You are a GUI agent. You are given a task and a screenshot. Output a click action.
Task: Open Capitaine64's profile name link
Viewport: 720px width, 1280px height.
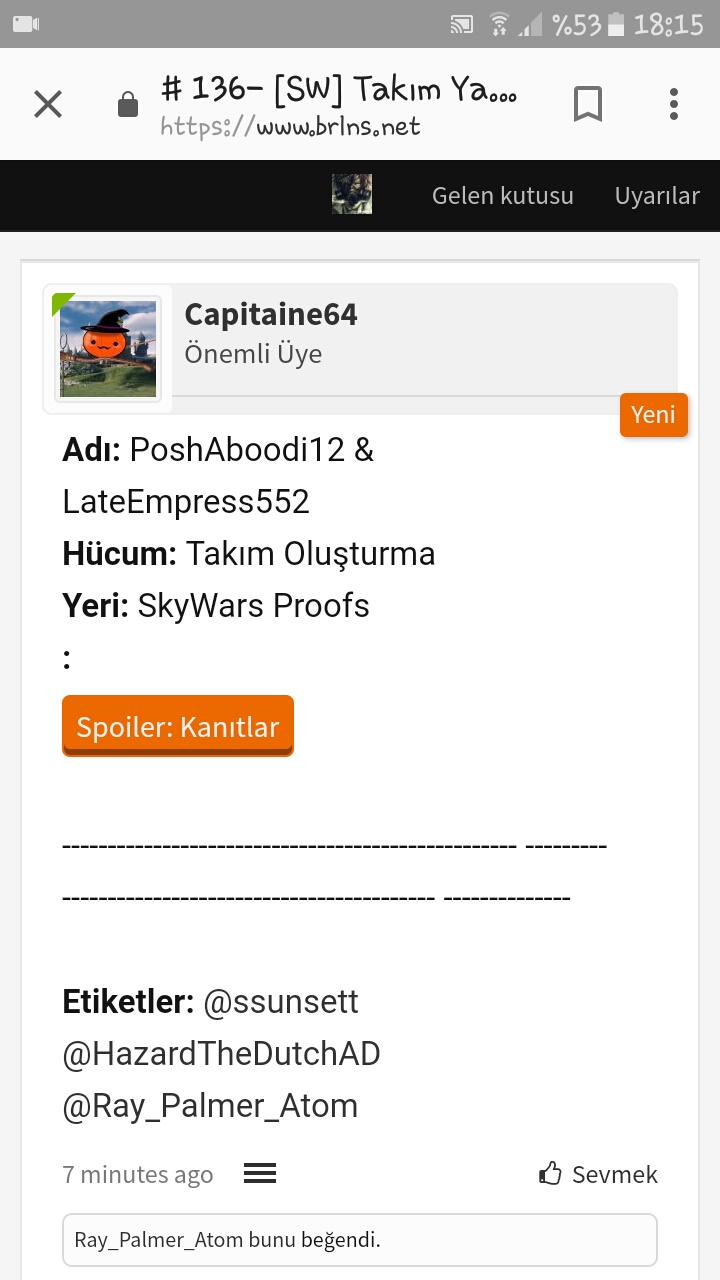[271, 314]
